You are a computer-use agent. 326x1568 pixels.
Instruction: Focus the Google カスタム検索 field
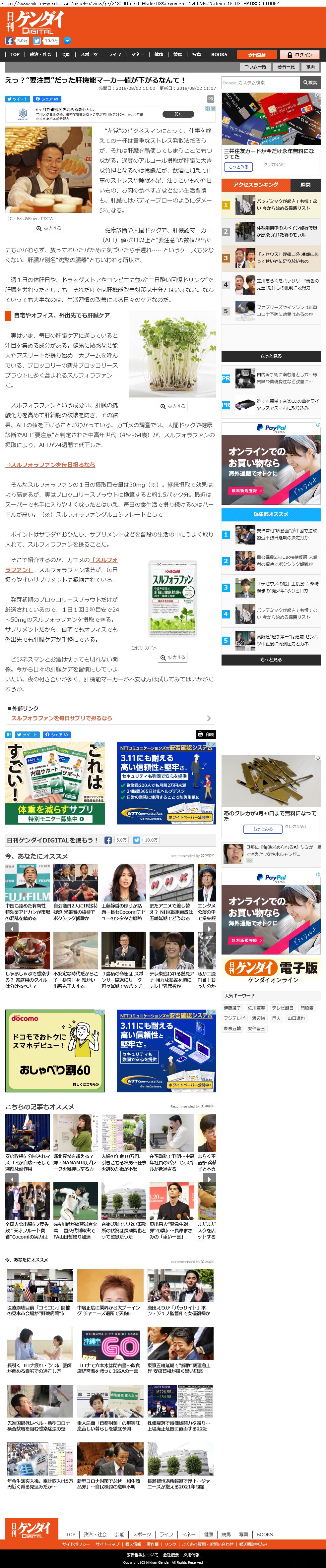[260, 82]
